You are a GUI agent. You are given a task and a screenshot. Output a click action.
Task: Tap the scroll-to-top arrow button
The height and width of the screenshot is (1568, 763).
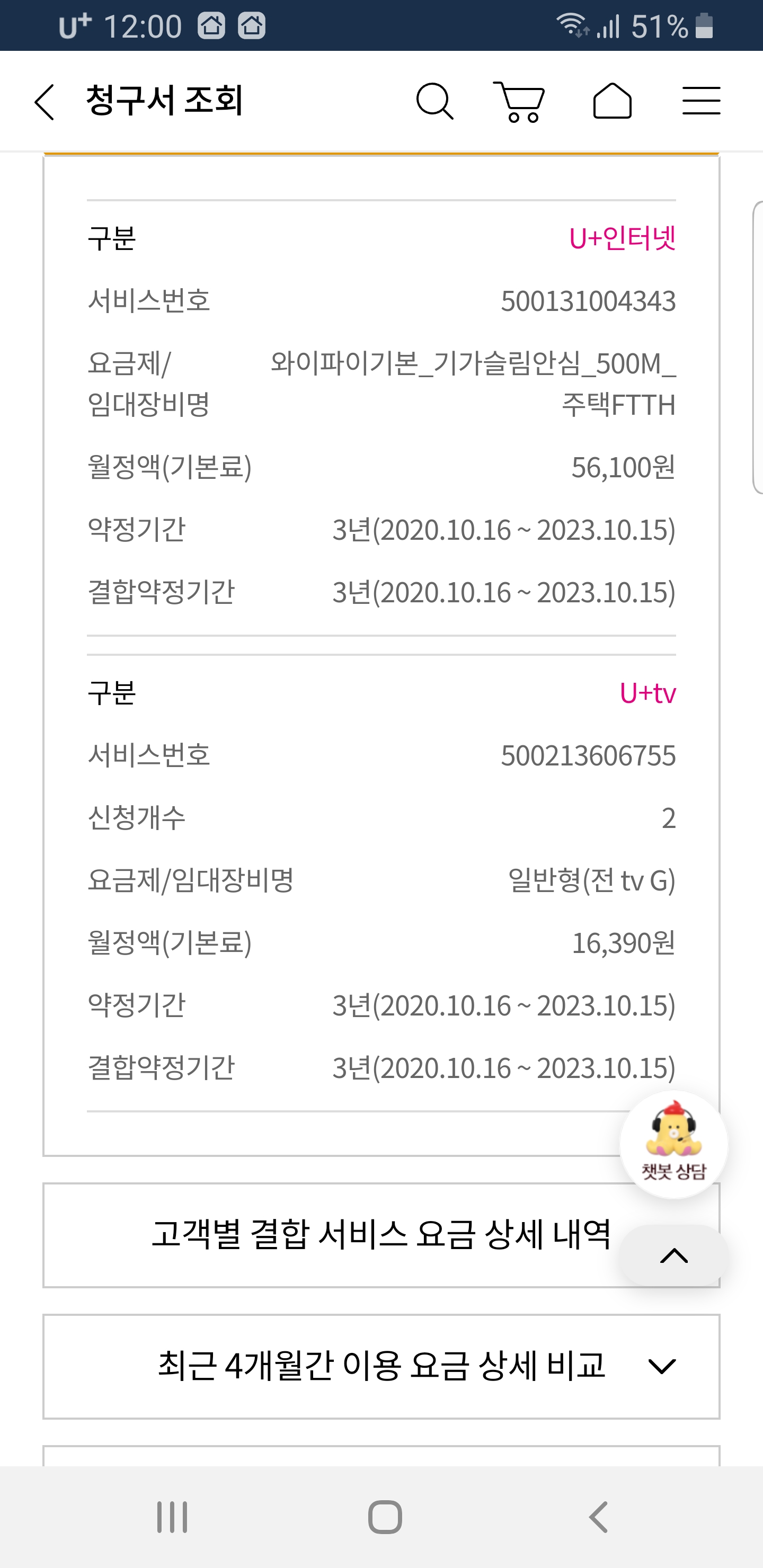(x=673, y=1255)
